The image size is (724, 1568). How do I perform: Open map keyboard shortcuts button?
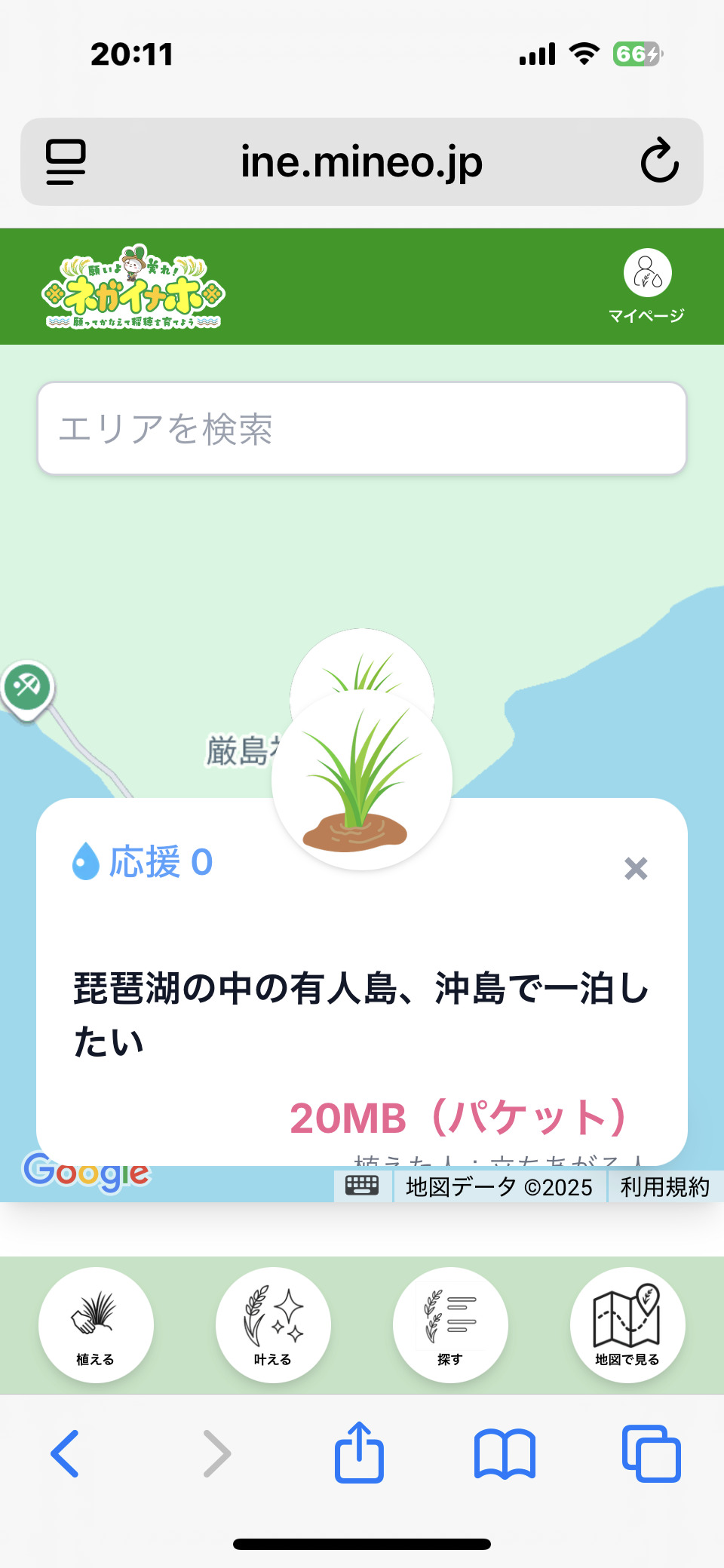[x=362, y=1186]
